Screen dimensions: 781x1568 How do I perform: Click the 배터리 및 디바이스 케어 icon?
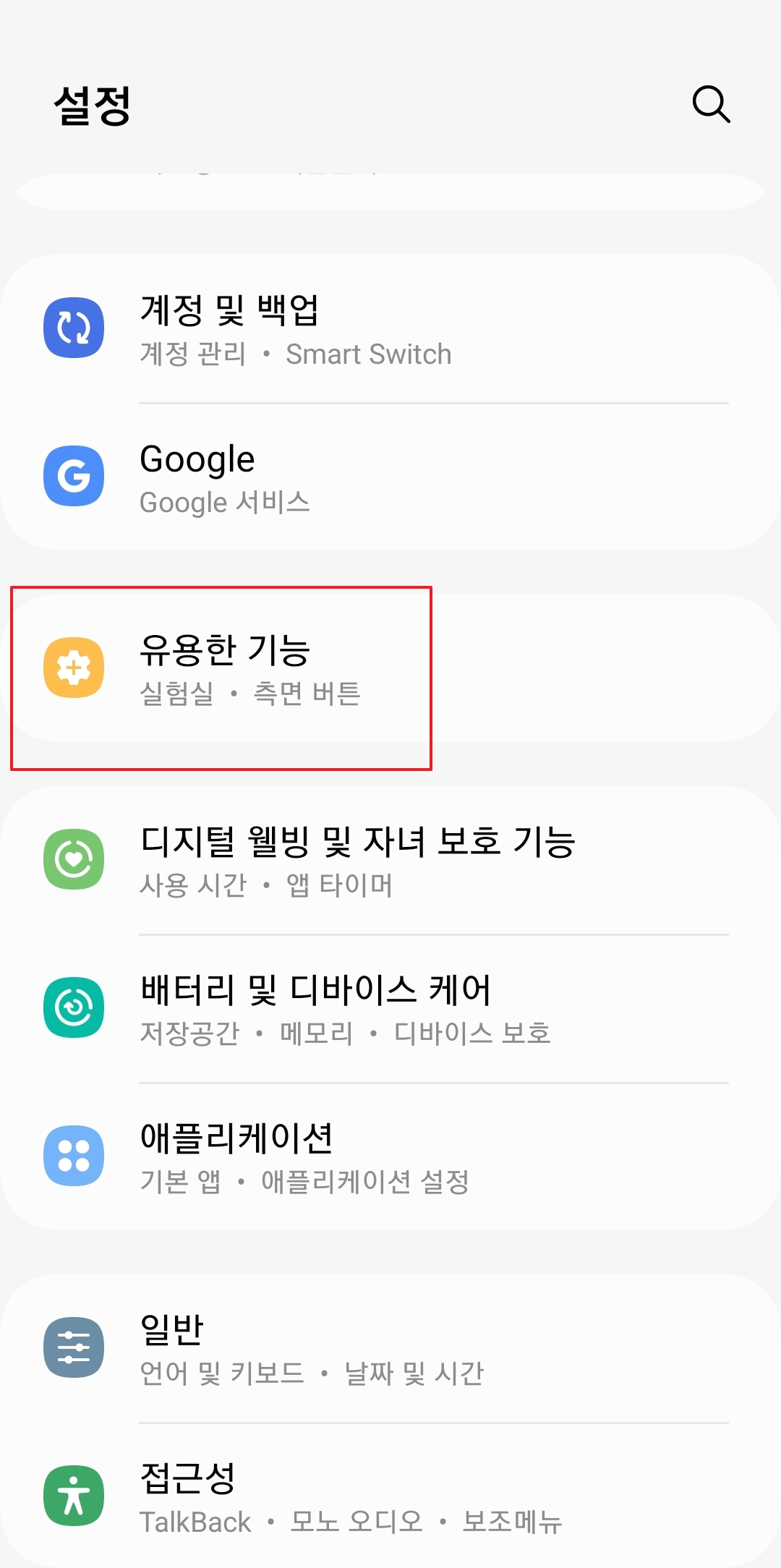[x=73, y=1007]
